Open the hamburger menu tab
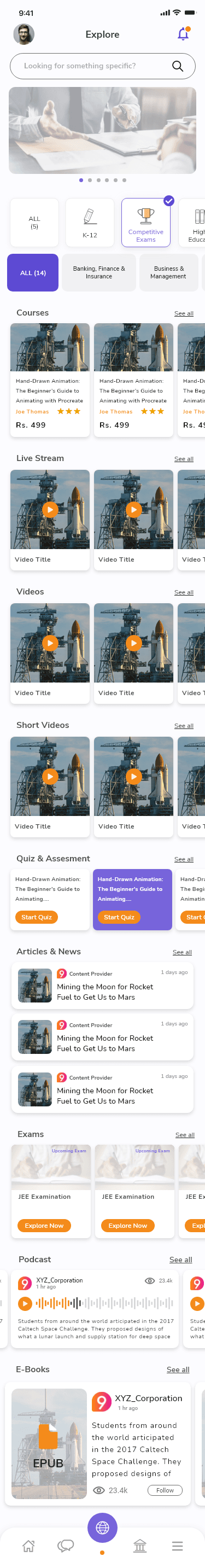This screenshot has width=205, height=1568. pos(177,1545)
